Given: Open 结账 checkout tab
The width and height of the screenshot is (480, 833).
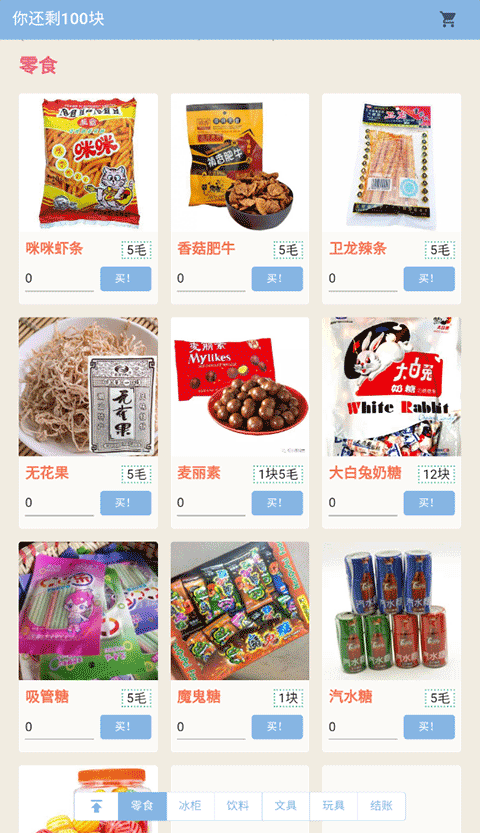Looking at the screenshot, I should tap(381, 806).
